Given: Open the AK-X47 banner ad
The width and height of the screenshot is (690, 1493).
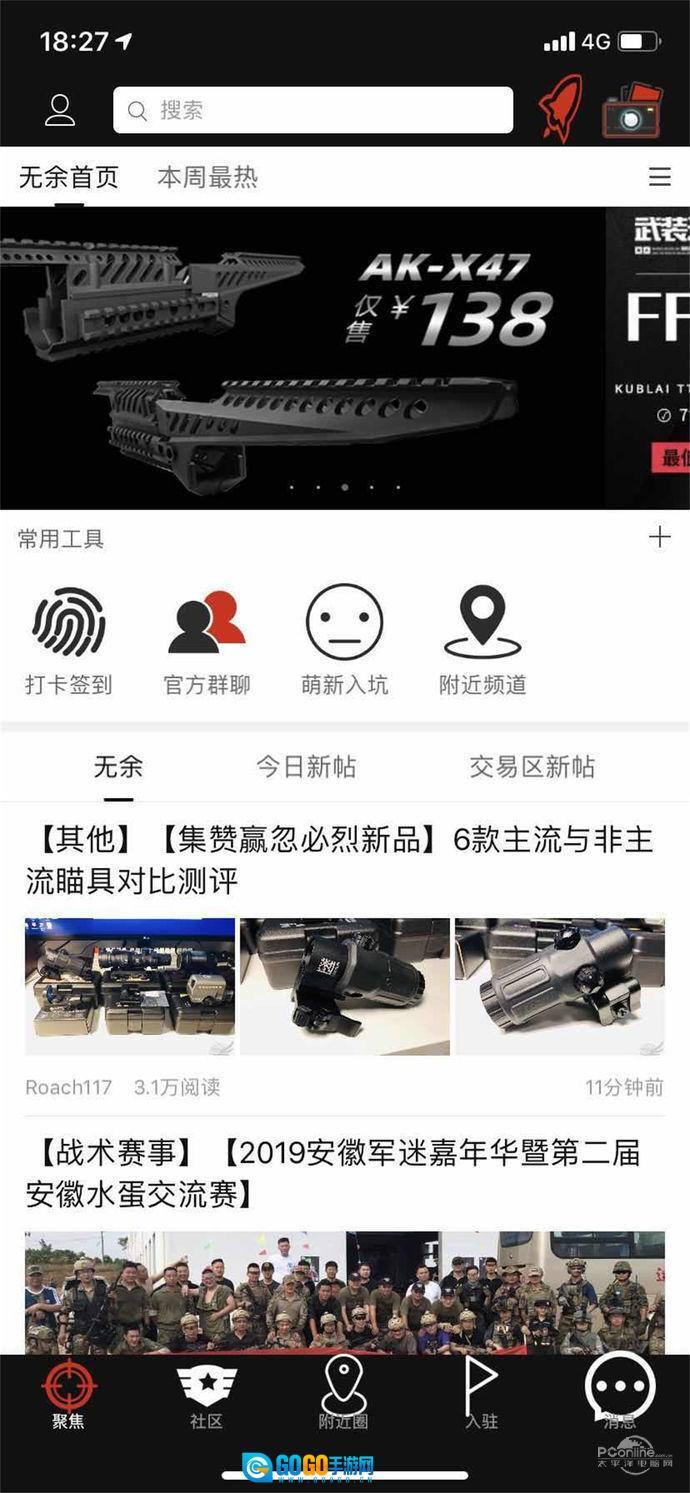Looking at the screenshot, I should 302,357.
